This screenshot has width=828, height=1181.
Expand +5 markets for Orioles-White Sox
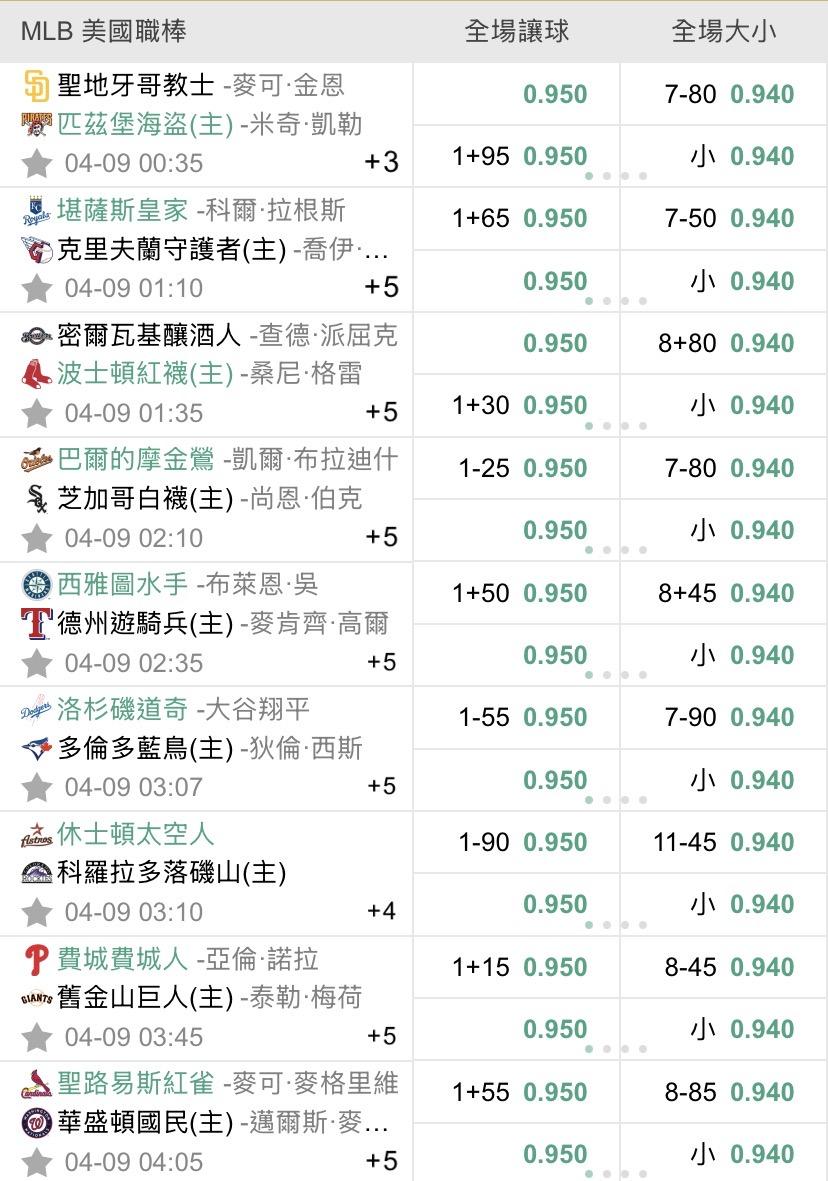381,537
